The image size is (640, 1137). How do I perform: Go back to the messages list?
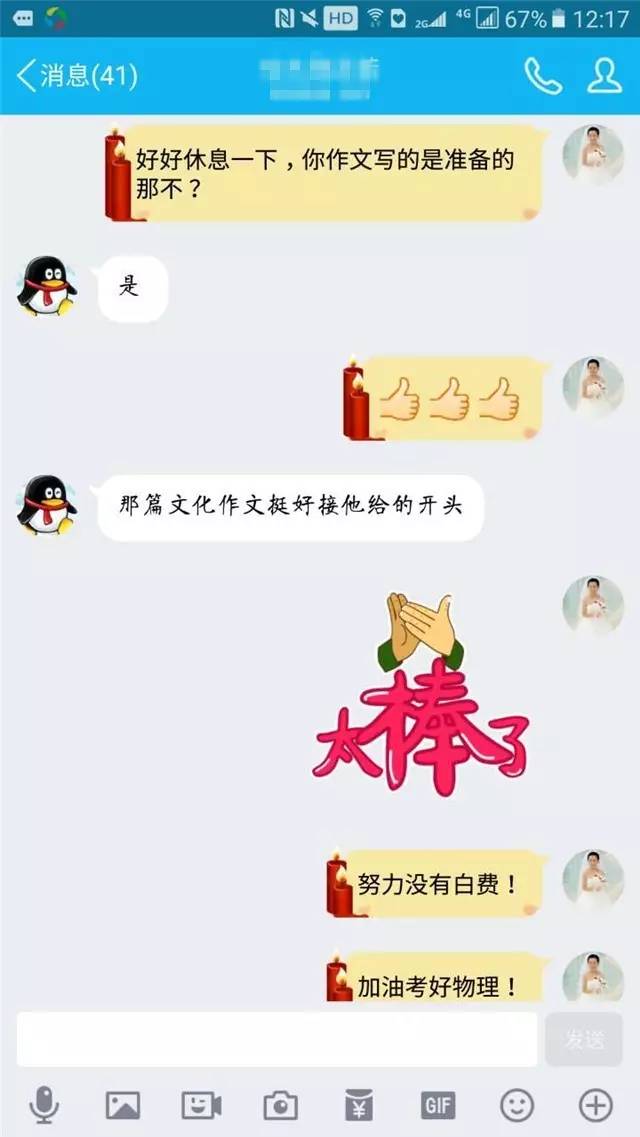point(75,75)
